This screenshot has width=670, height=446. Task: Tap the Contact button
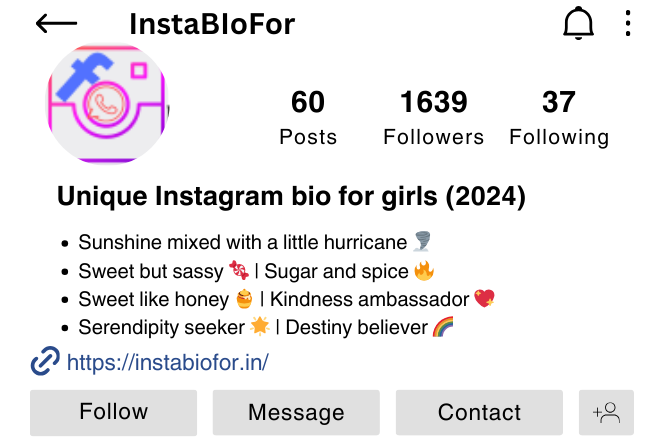[479, 412]
